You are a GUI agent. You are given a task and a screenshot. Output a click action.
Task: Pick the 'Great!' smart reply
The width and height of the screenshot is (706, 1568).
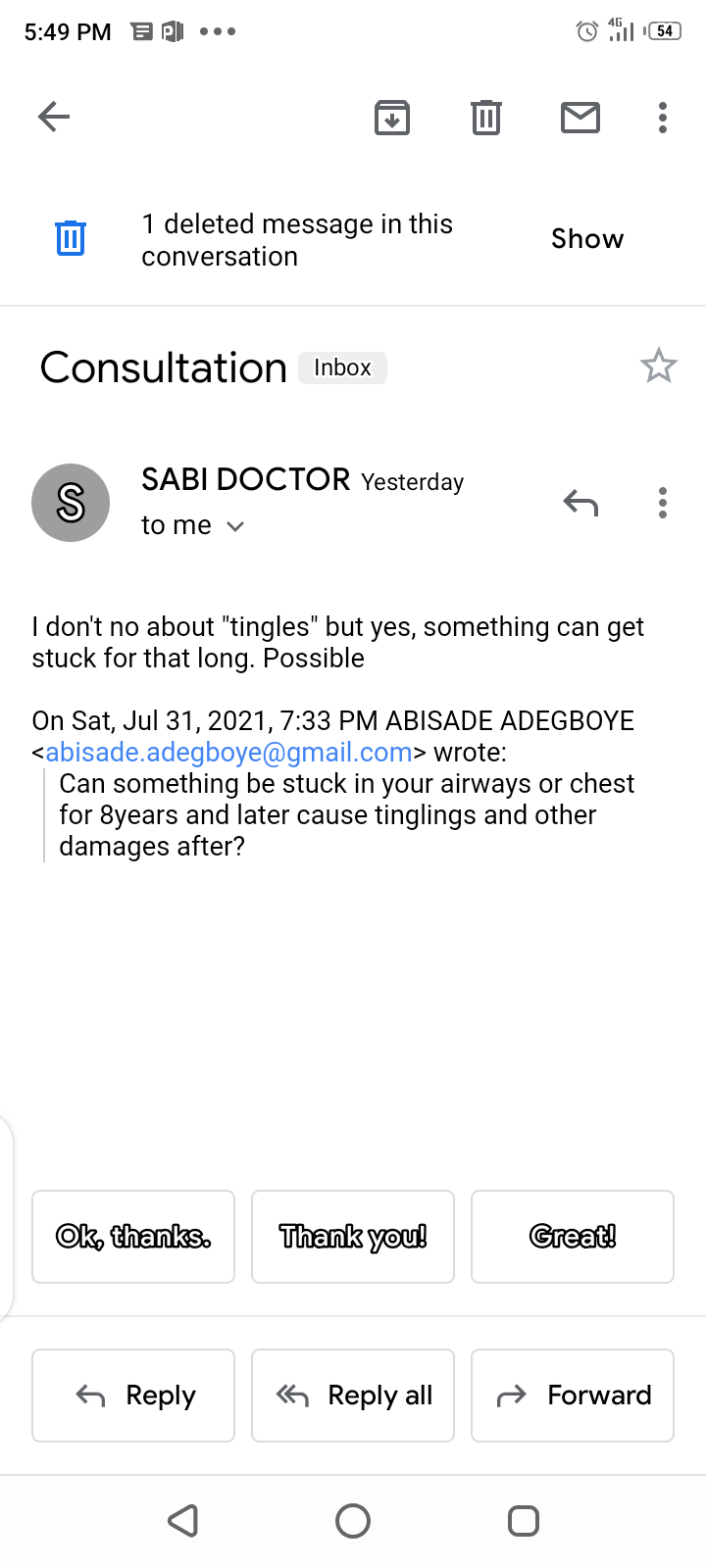573,1237
